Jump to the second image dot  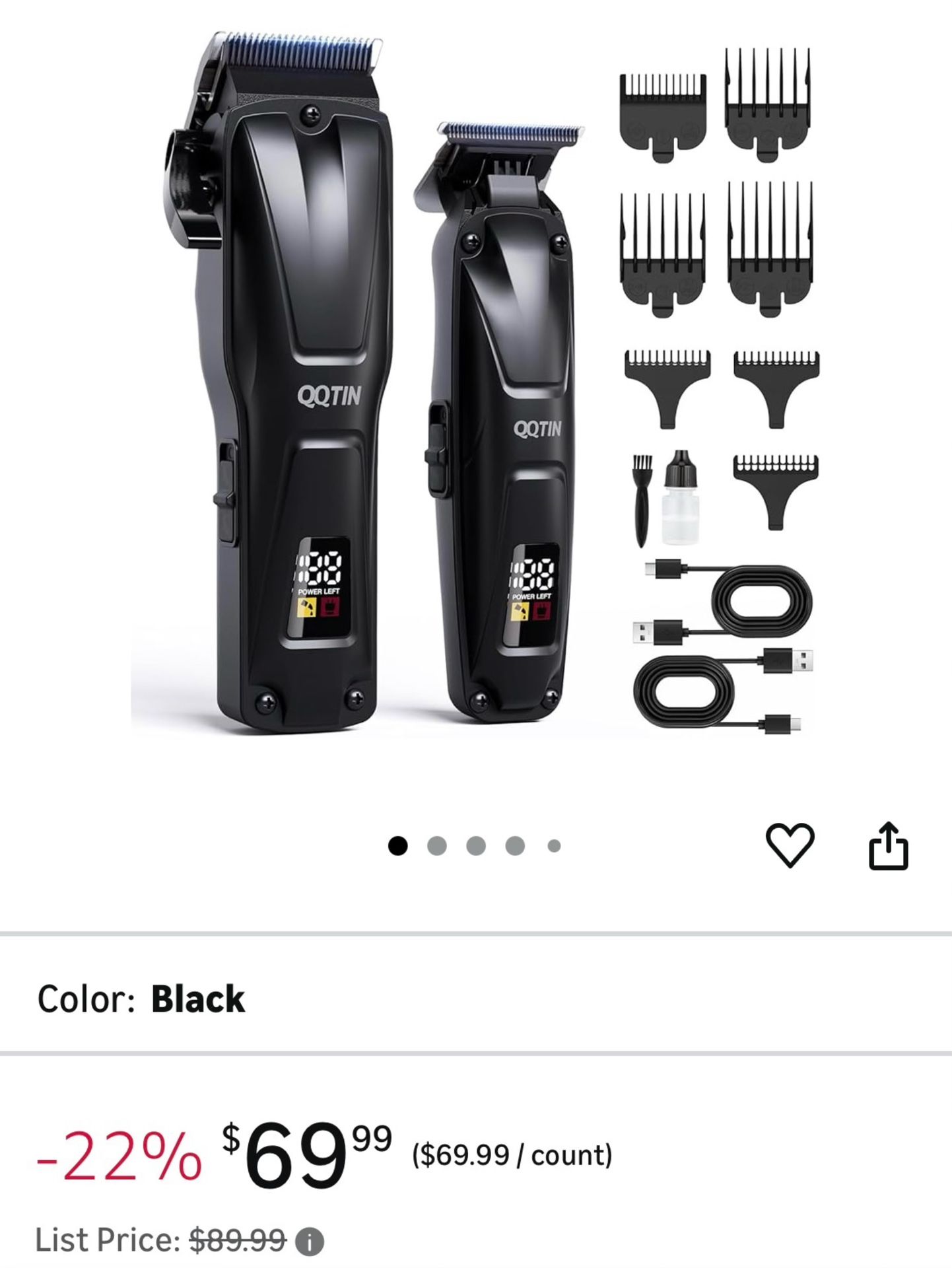[x=437, y=846]
